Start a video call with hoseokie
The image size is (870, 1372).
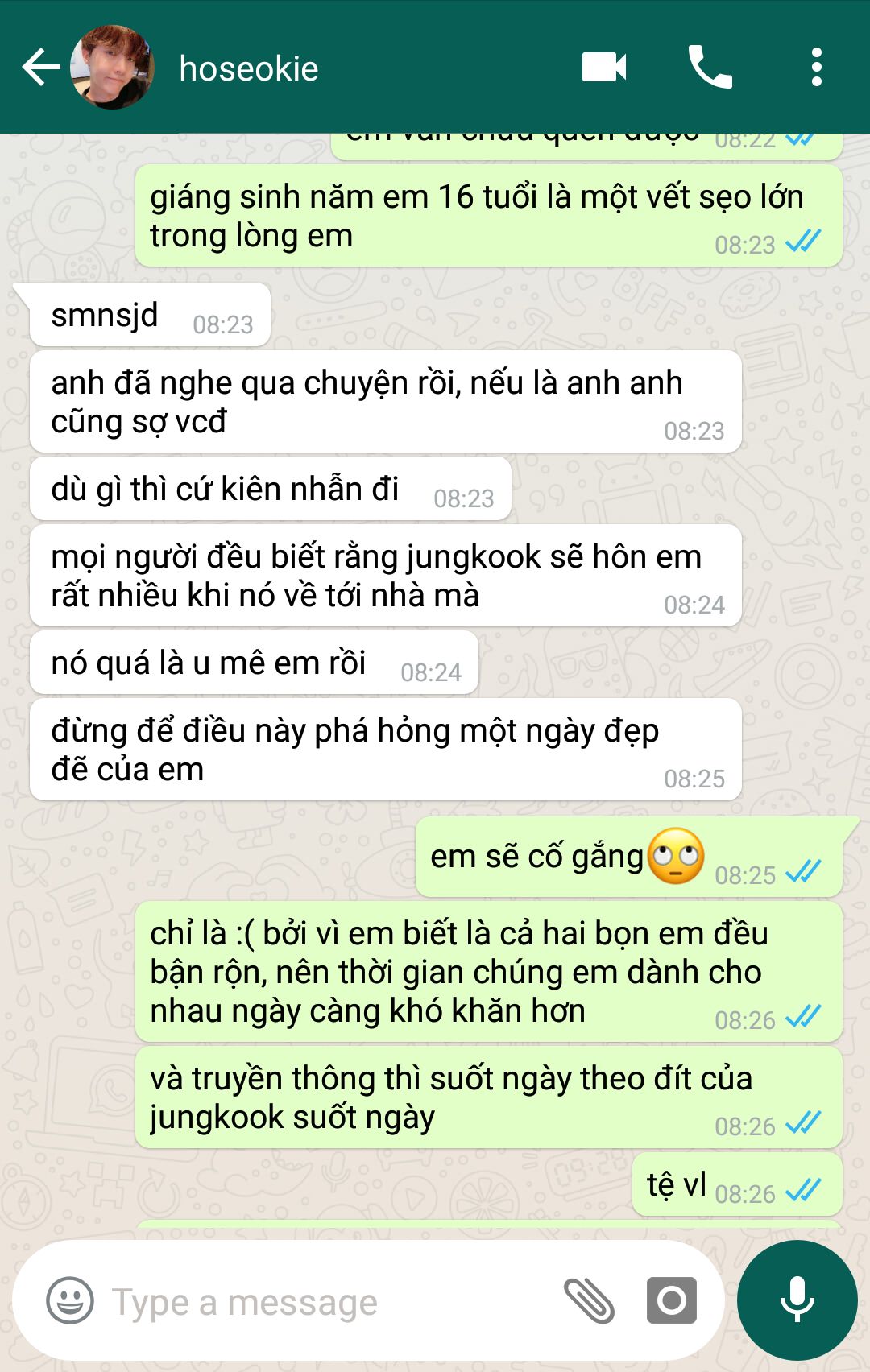pos(604,68)
